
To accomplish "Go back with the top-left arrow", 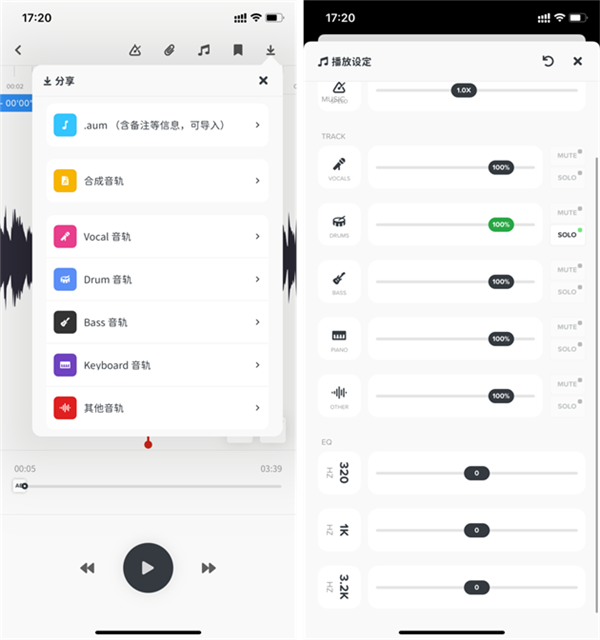I will pyautogui.click(x=18, y=50).
